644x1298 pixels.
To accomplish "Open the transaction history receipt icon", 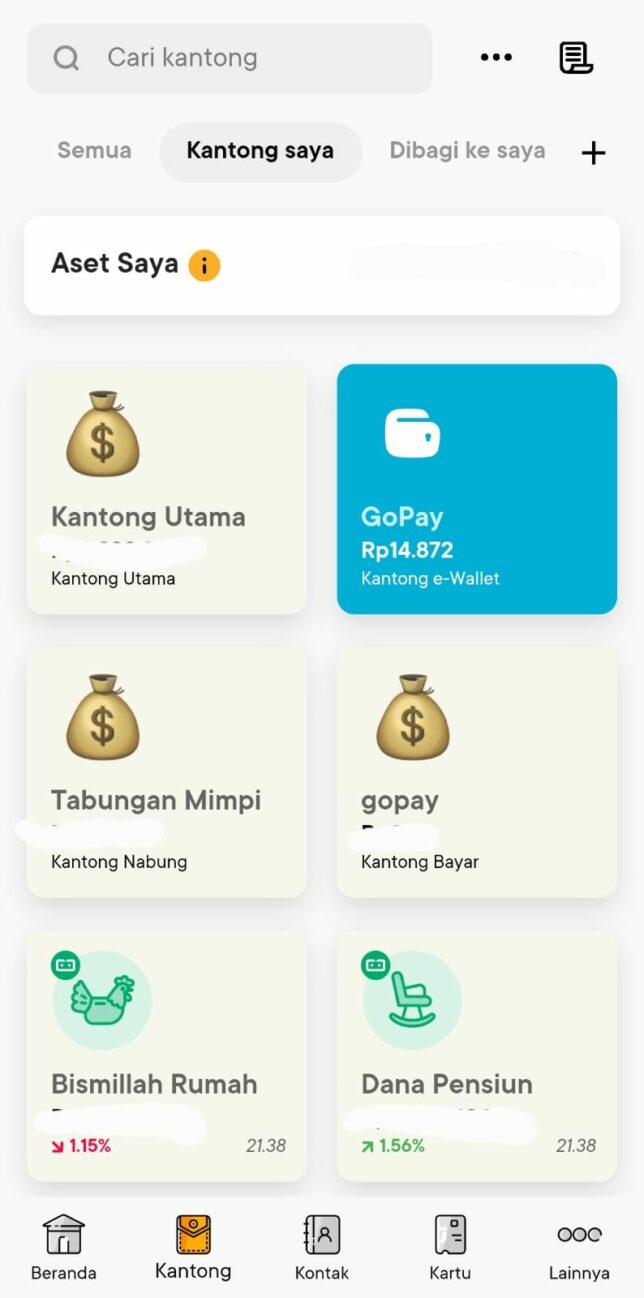I will [x=576, y=58].
